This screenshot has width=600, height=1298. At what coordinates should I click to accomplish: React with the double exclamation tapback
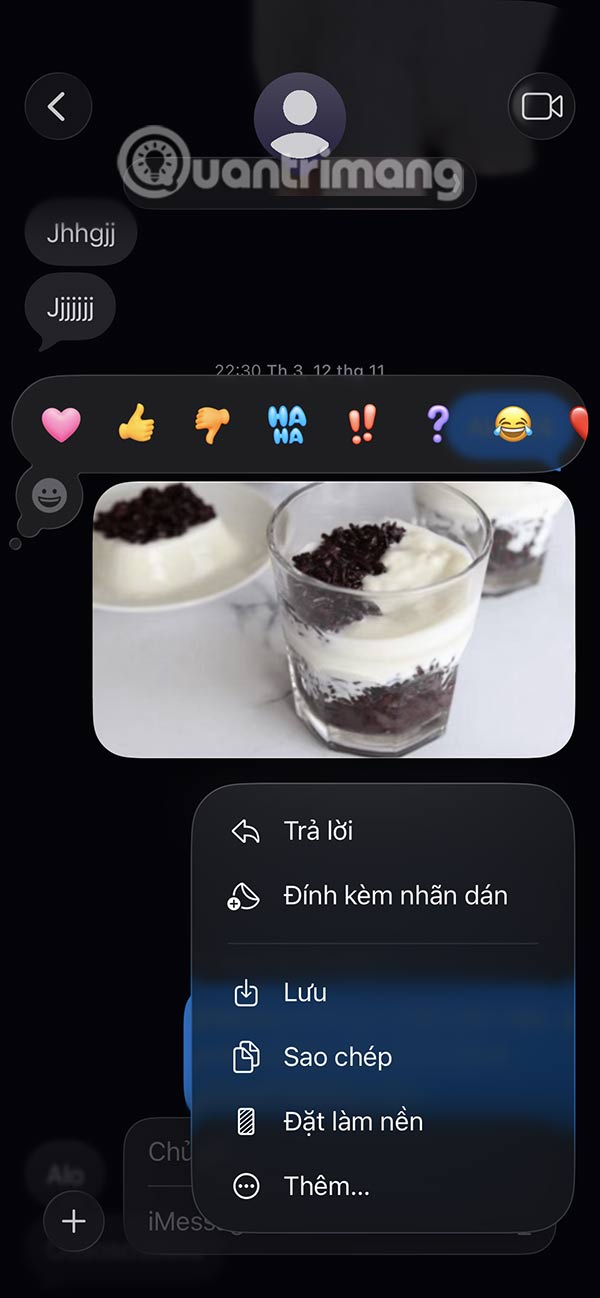click(x=361, y=425)
